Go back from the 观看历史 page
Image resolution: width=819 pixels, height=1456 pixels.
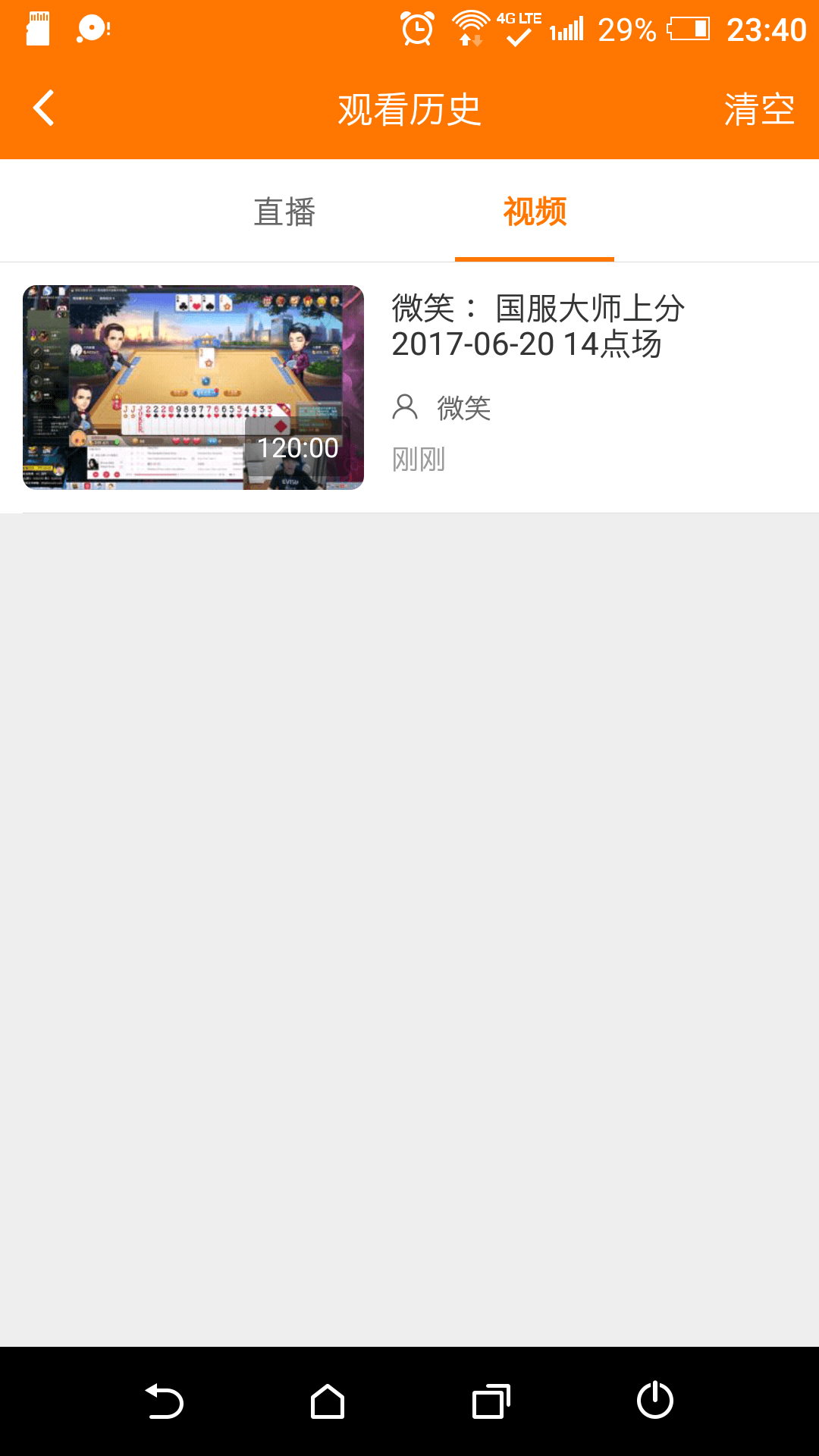(x=44, y=108)
